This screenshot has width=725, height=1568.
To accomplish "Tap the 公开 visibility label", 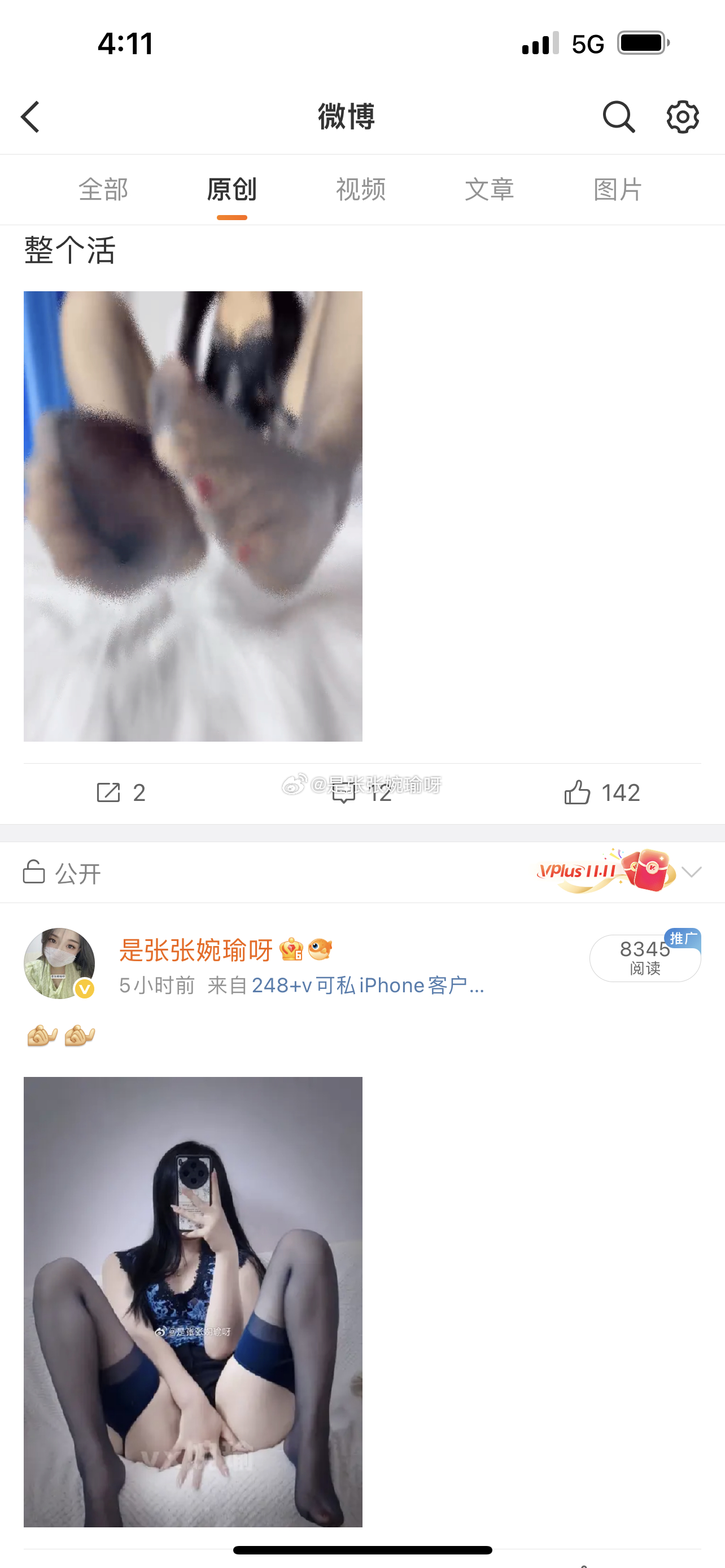I will 62,873.
